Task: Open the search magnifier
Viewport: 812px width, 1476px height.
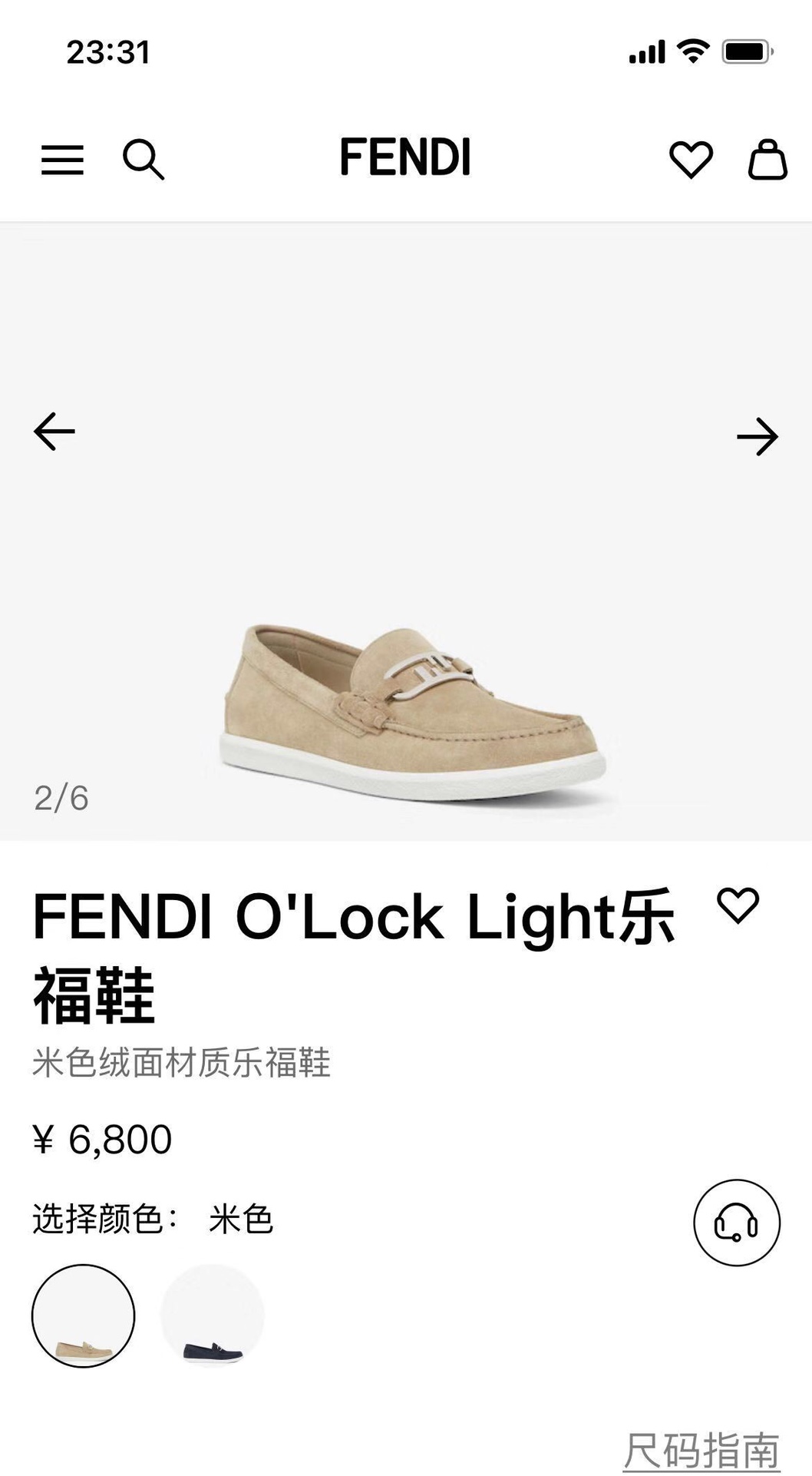Action: tap(144, 160)
